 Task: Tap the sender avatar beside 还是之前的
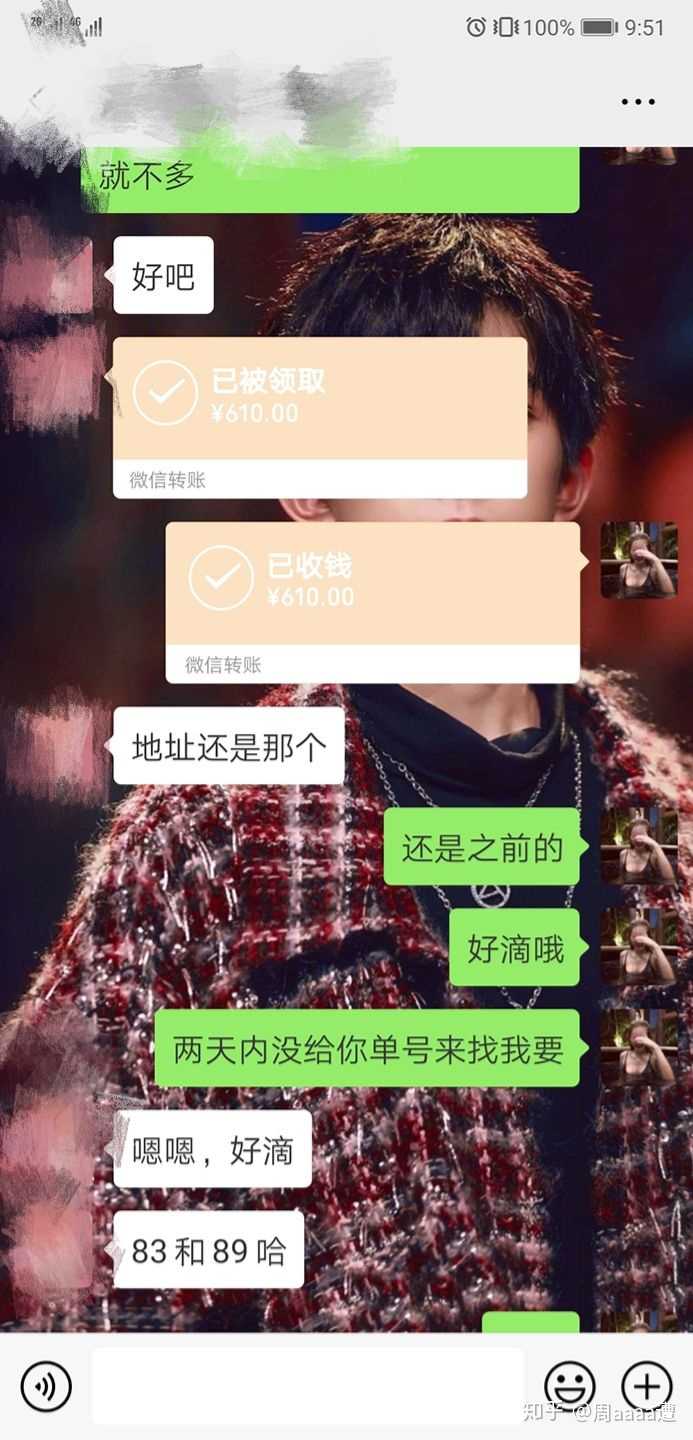638,847
